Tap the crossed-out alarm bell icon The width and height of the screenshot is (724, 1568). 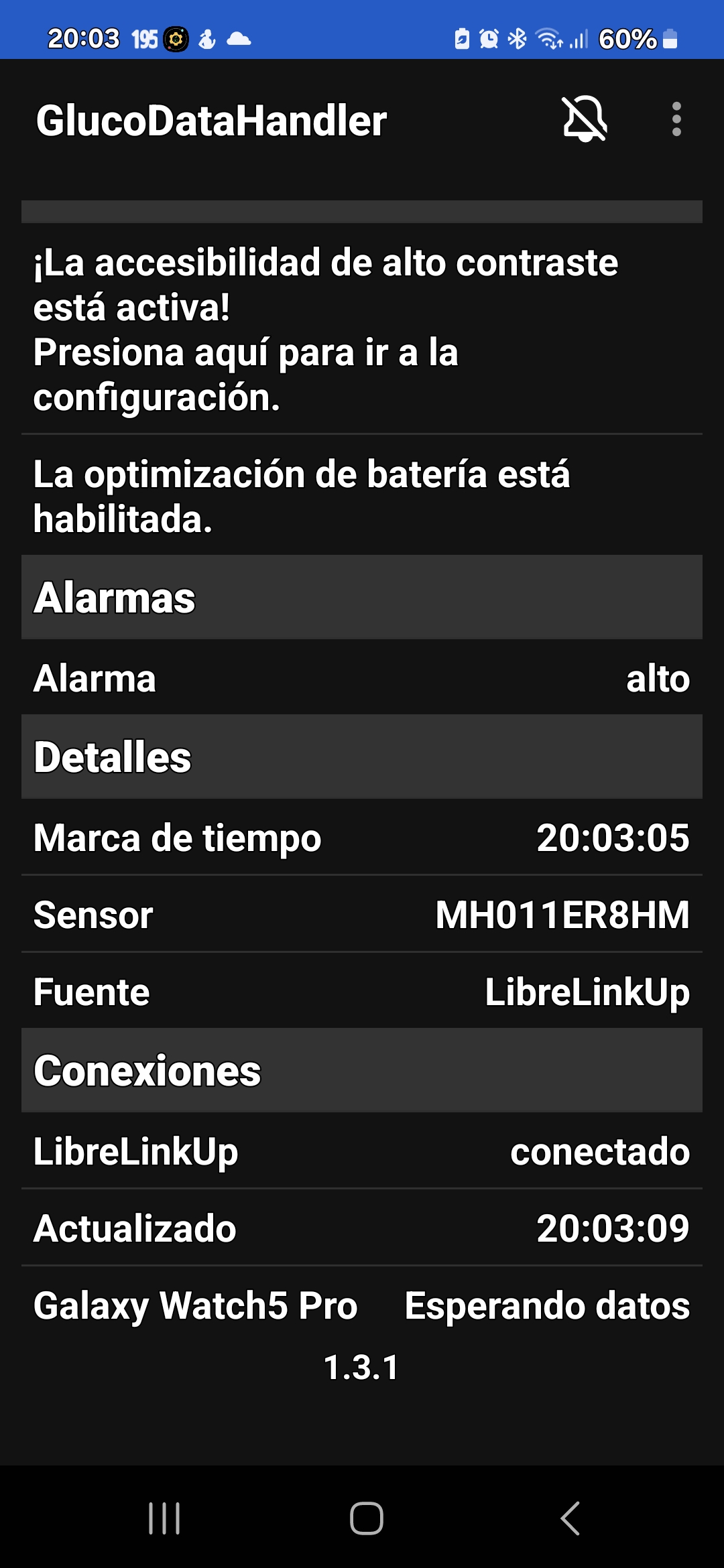585,119
